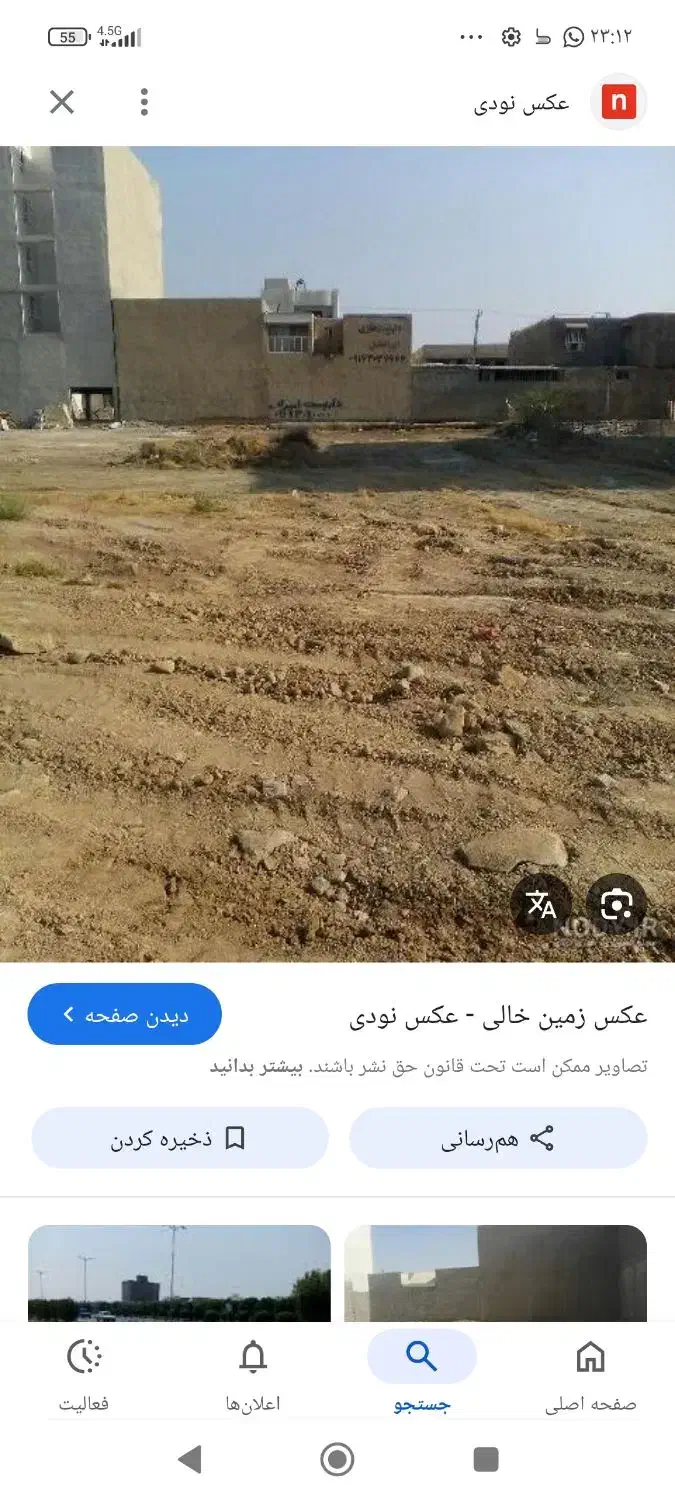The height and width of the screenshot is (1500, 675).
Task: Search this image with Lens
Action: 616,905
